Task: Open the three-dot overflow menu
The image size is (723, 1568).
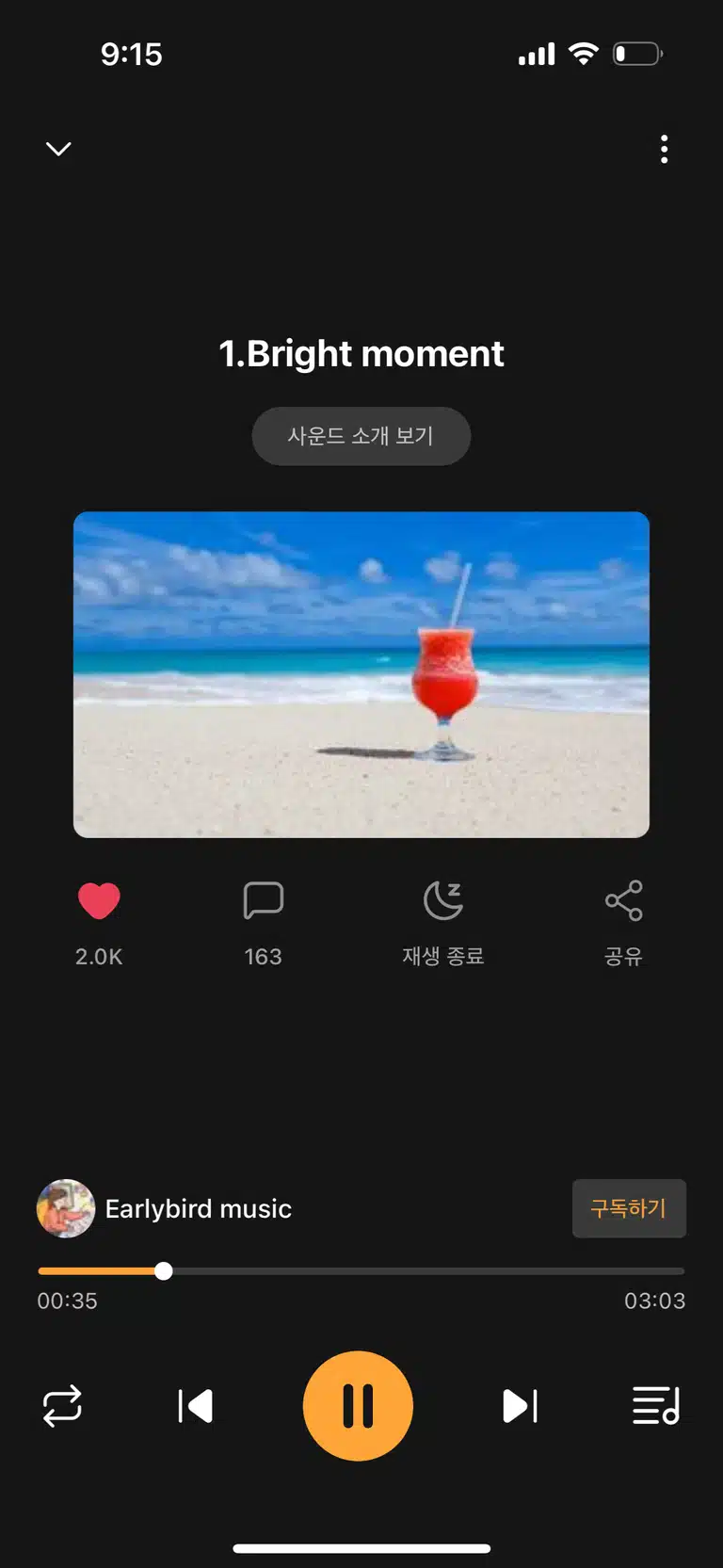Action: pos(665,149)
